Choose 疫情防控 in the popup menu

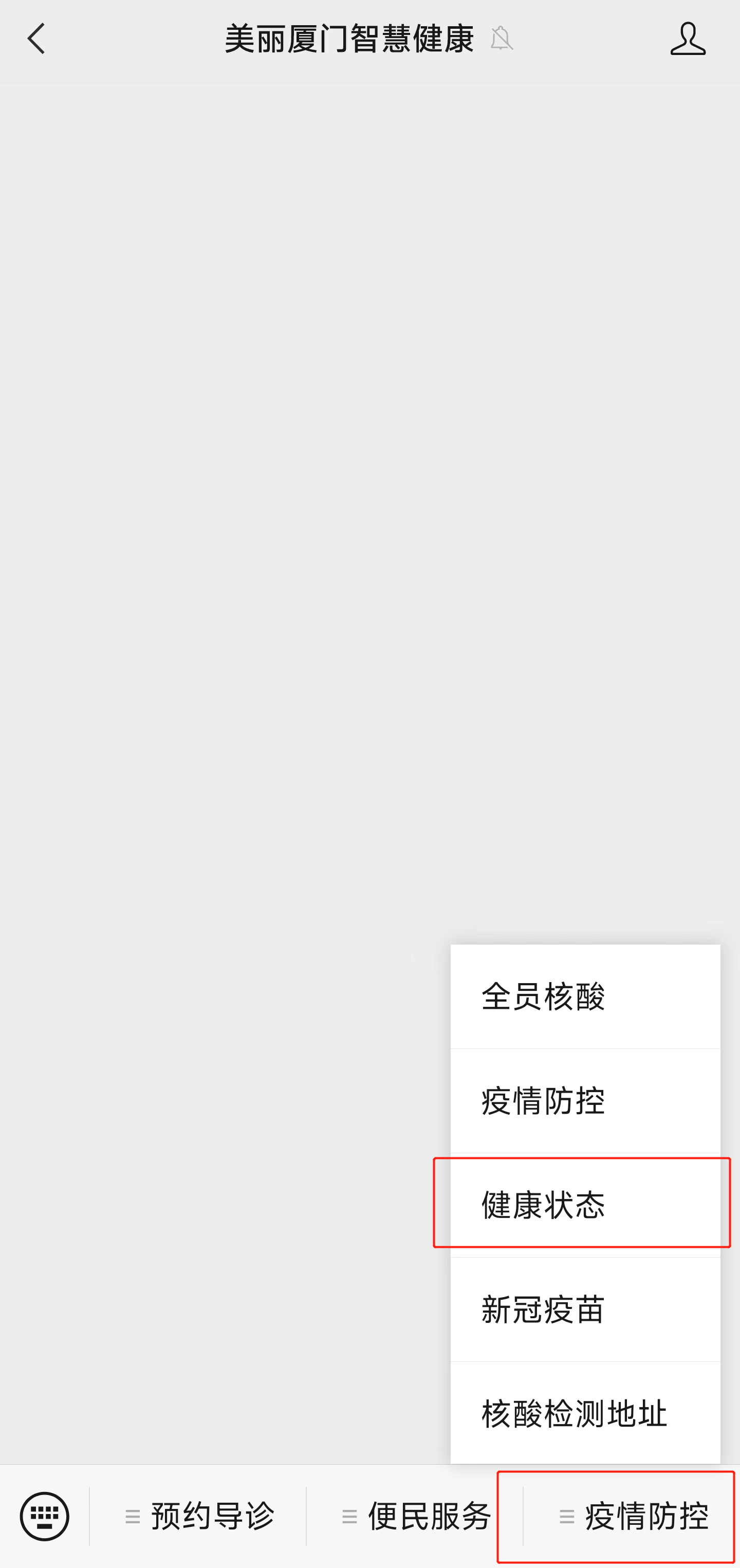(x=584, y=1100)
